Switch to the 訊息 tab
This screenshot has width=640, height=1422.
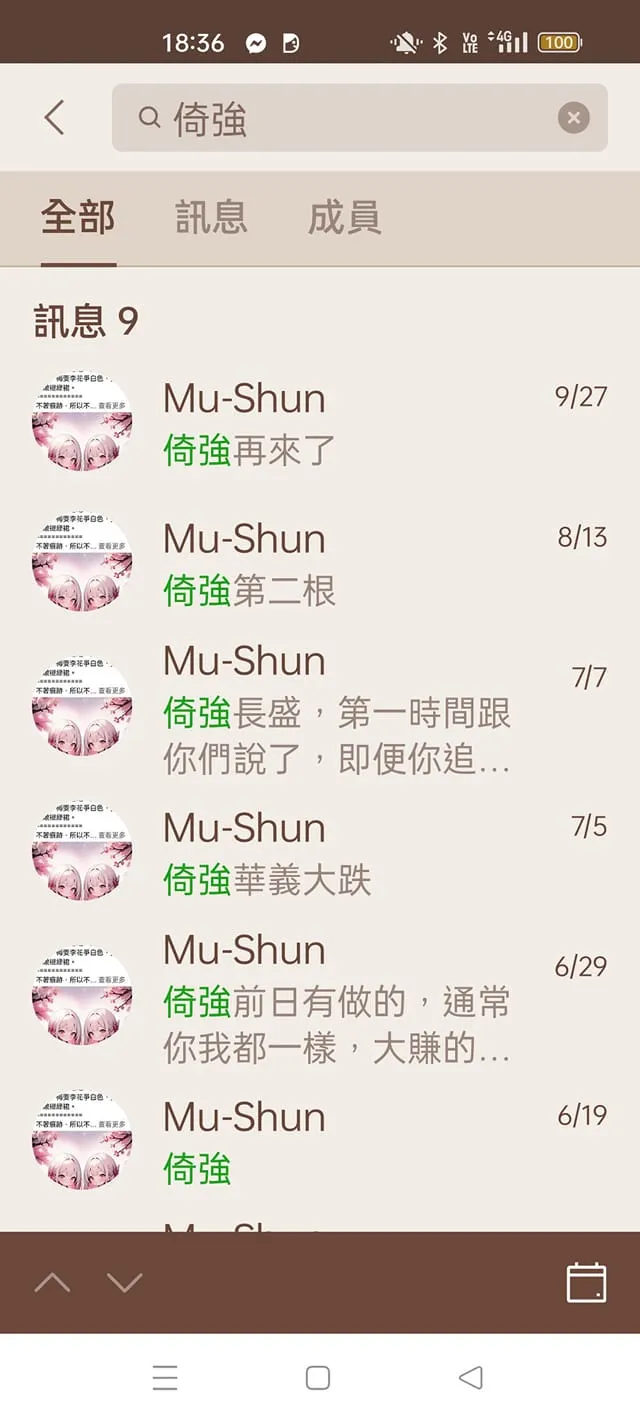[x=211, y=217]
